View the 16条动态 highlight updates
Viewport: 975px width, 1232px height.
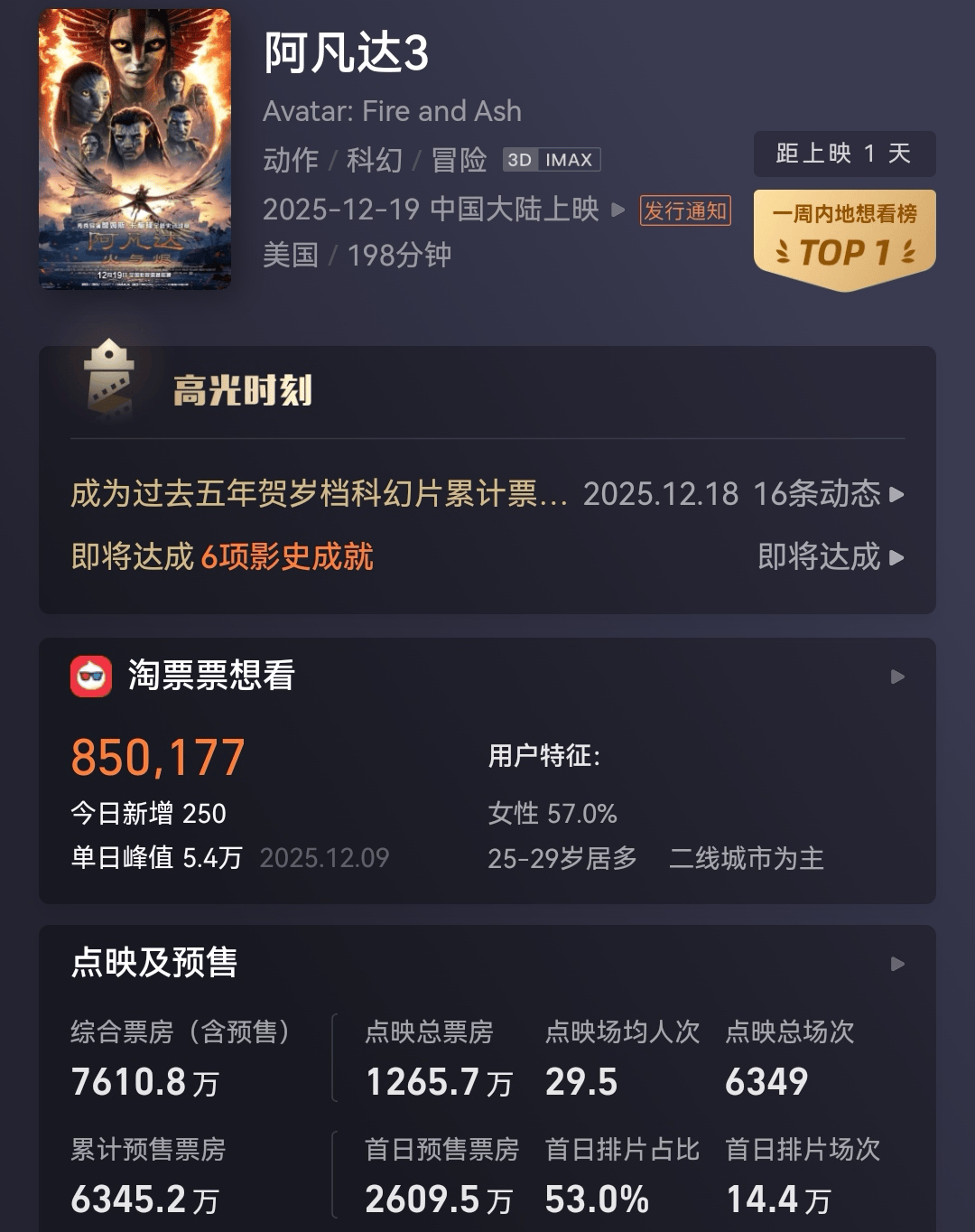pyautogui.click(x=827, y=494)
